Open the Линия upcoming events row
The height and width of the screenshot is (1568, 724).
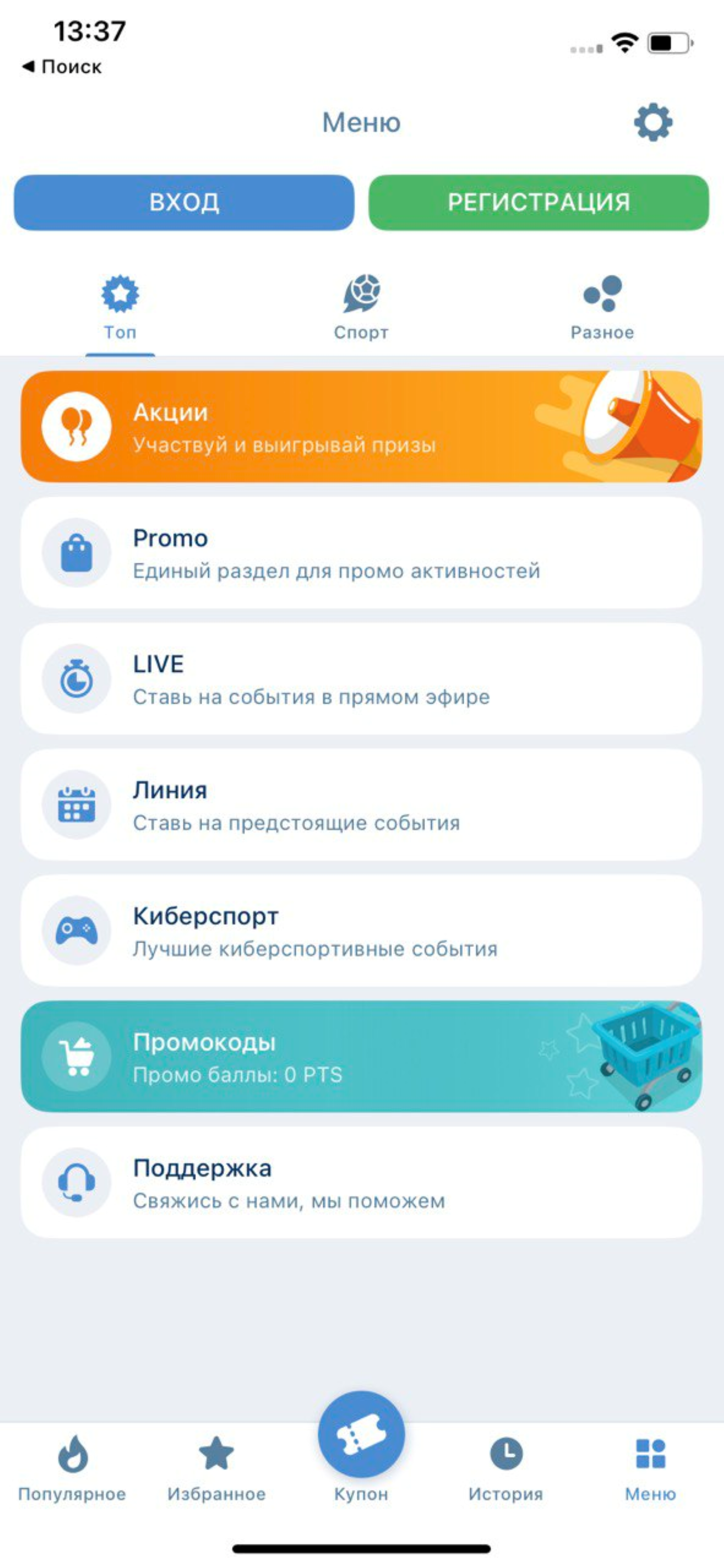coord(361,805)
